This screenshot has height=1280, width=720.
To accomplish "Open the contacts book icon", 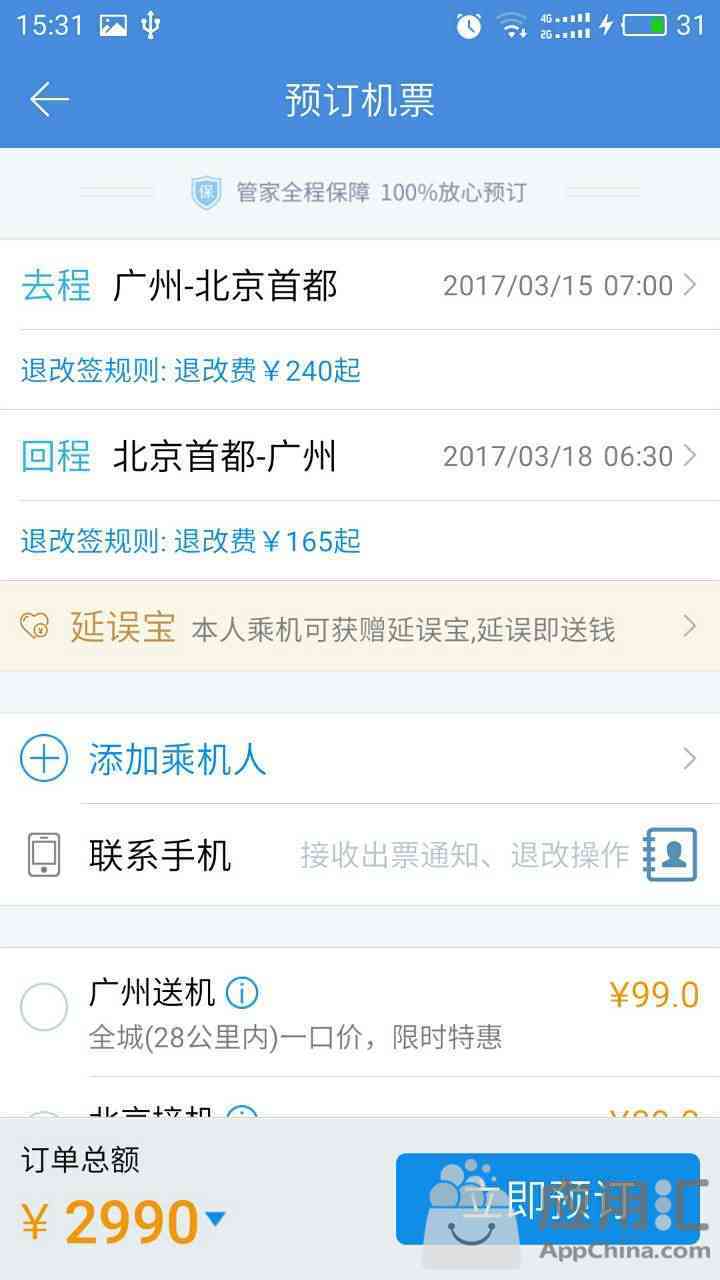I will coord(670,854).
